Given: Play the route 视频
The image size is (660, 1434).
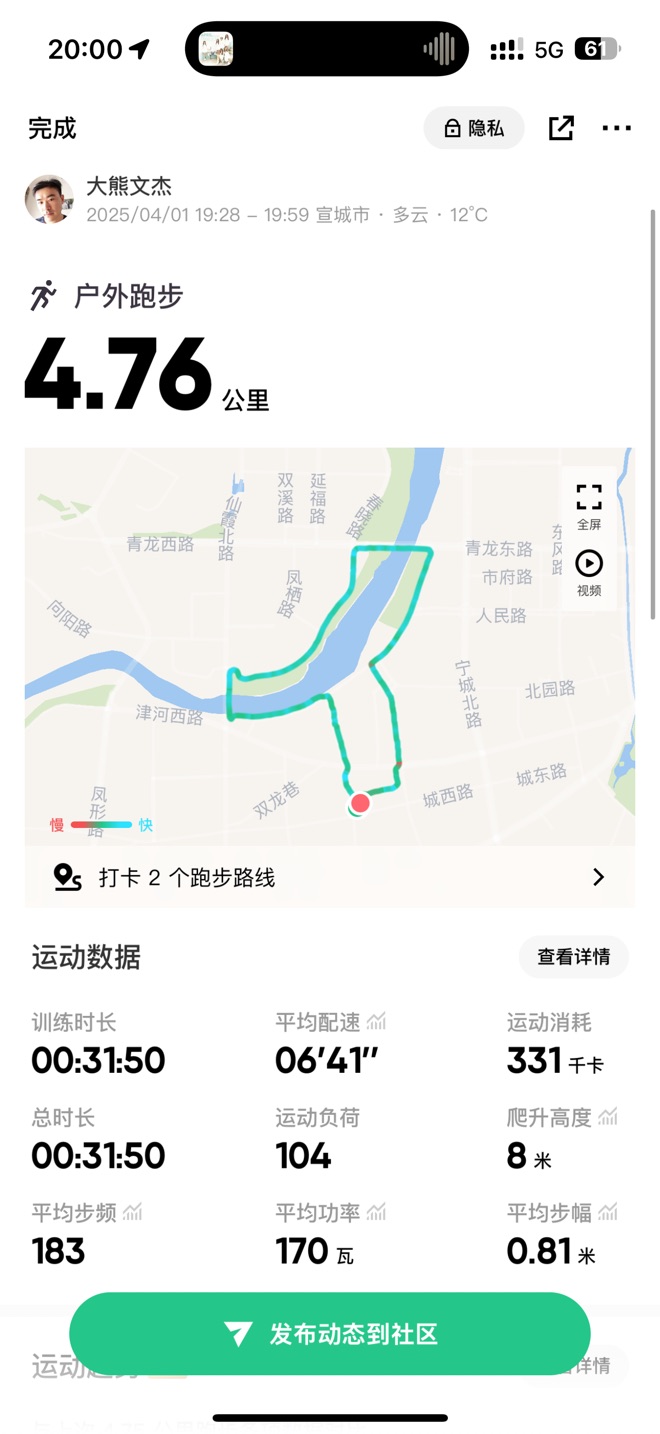Looking at the screenshot, I should (x=589, y=573).
